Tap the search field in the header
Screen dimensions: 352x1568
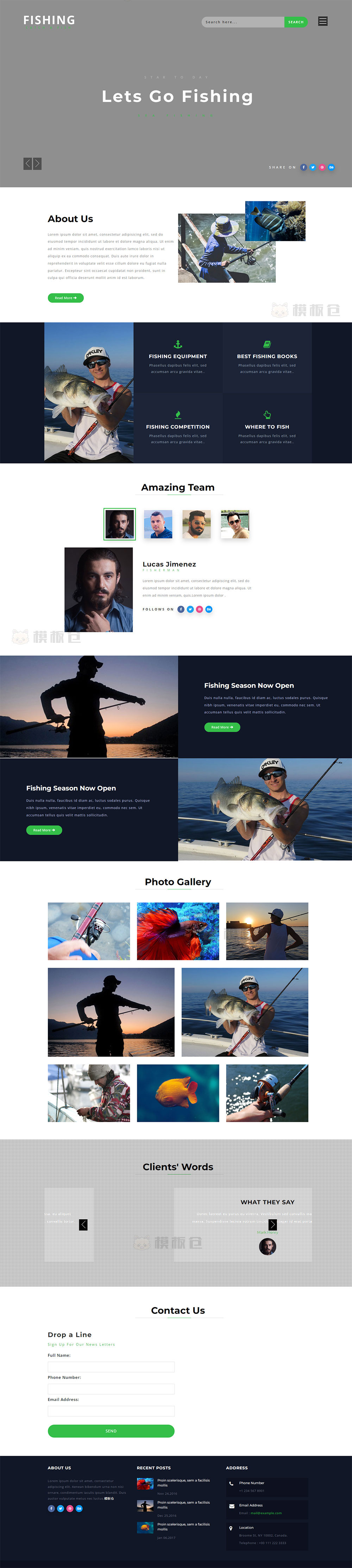click(x=243, y=22)
